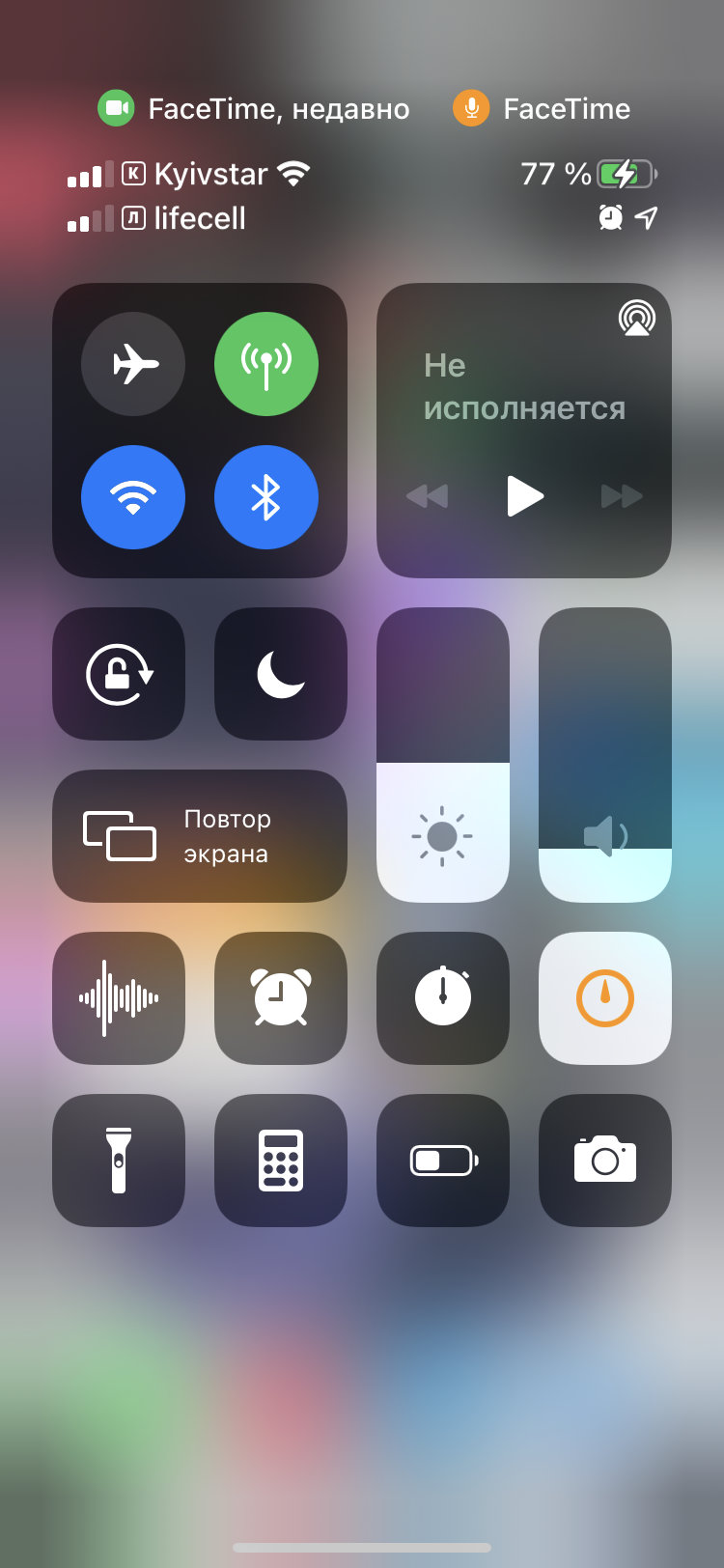Tap the brightness slider
This screenshot has height=1568, width=724.
click(x=443, y=755)
